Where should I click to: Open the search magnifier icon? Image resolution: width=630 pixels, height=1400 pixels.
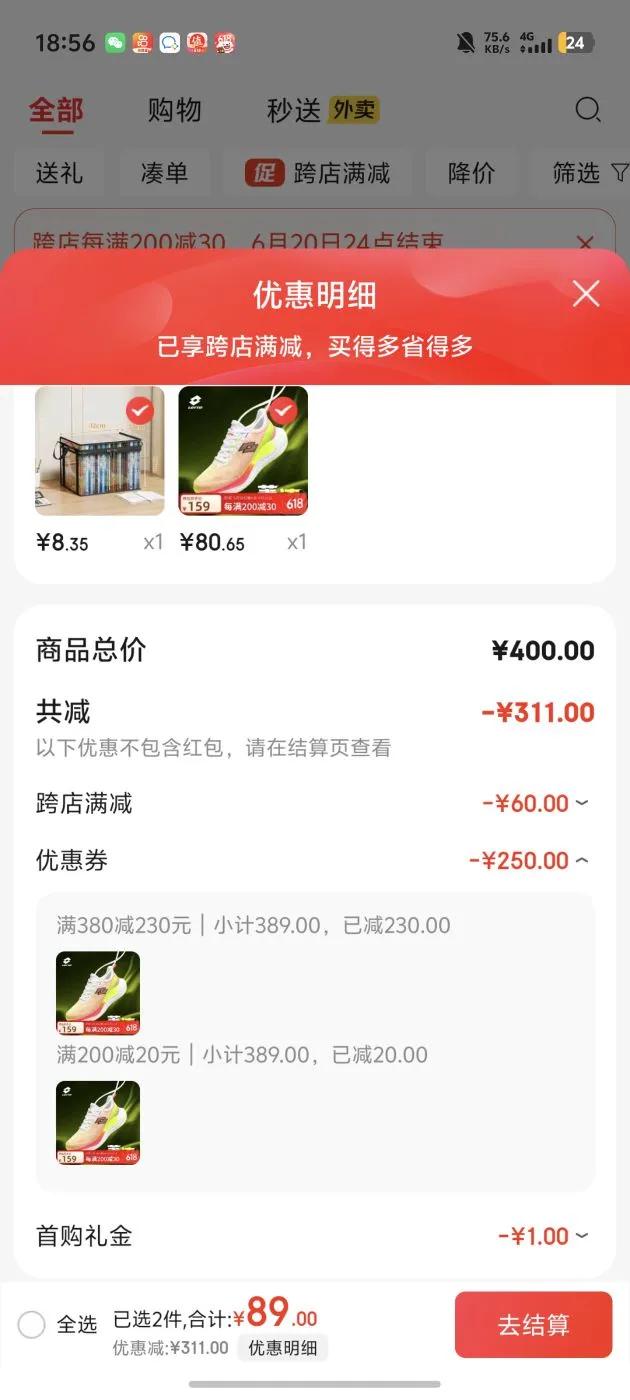coord(588,110)
